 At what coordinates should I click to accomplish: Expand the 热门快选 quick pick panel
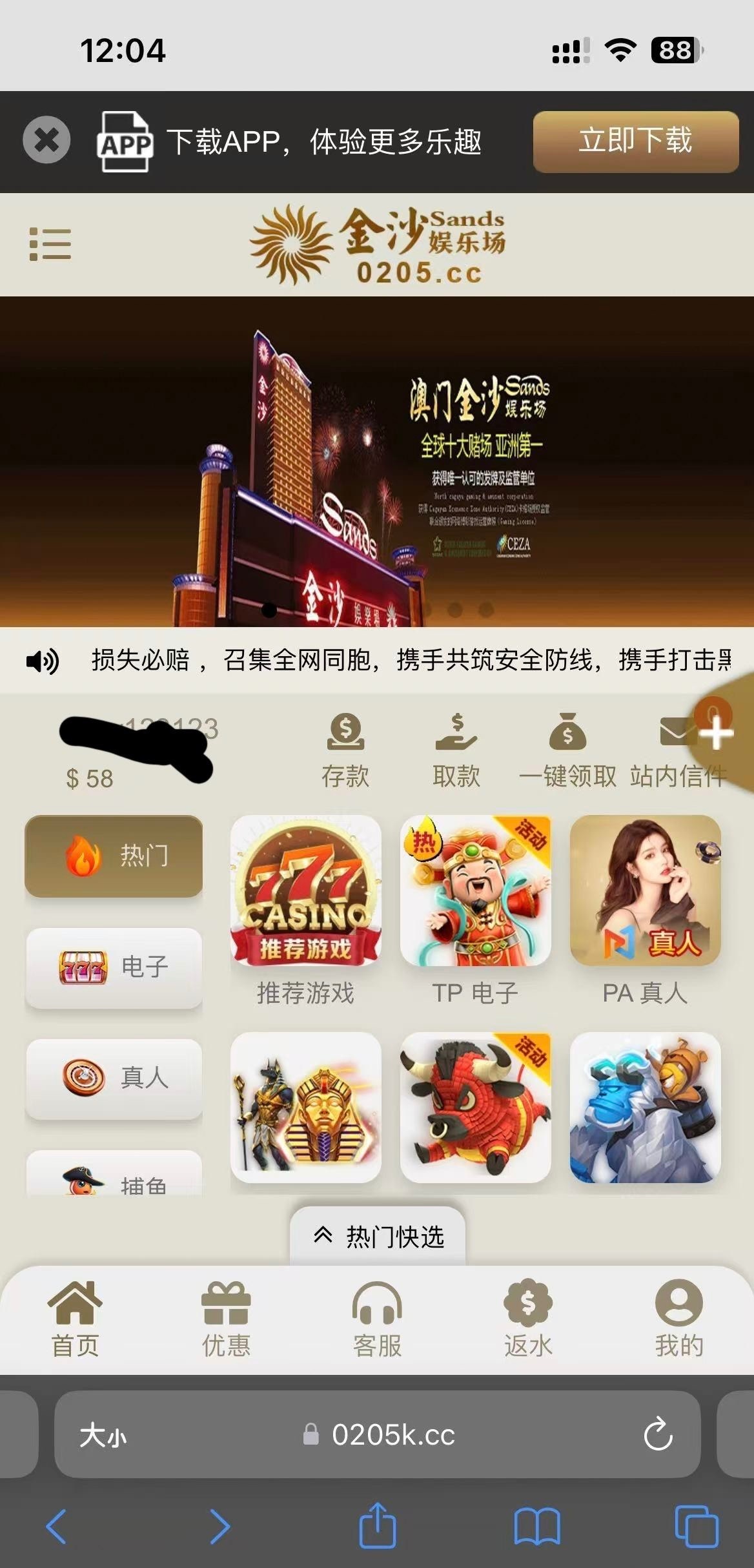point(378,1236)
